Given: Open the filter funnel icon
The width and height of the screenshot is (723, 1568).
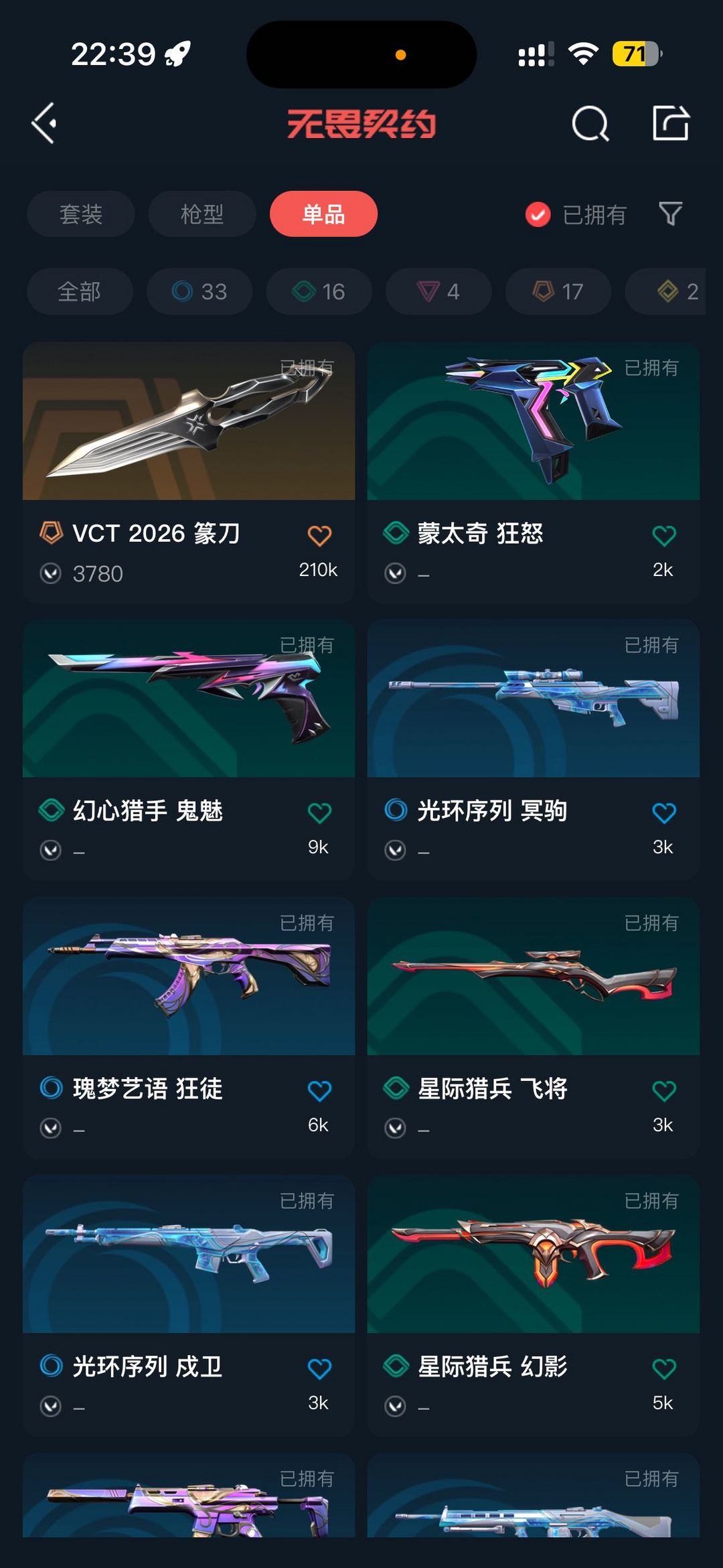Looking at the screenshot, I should 670,214.
